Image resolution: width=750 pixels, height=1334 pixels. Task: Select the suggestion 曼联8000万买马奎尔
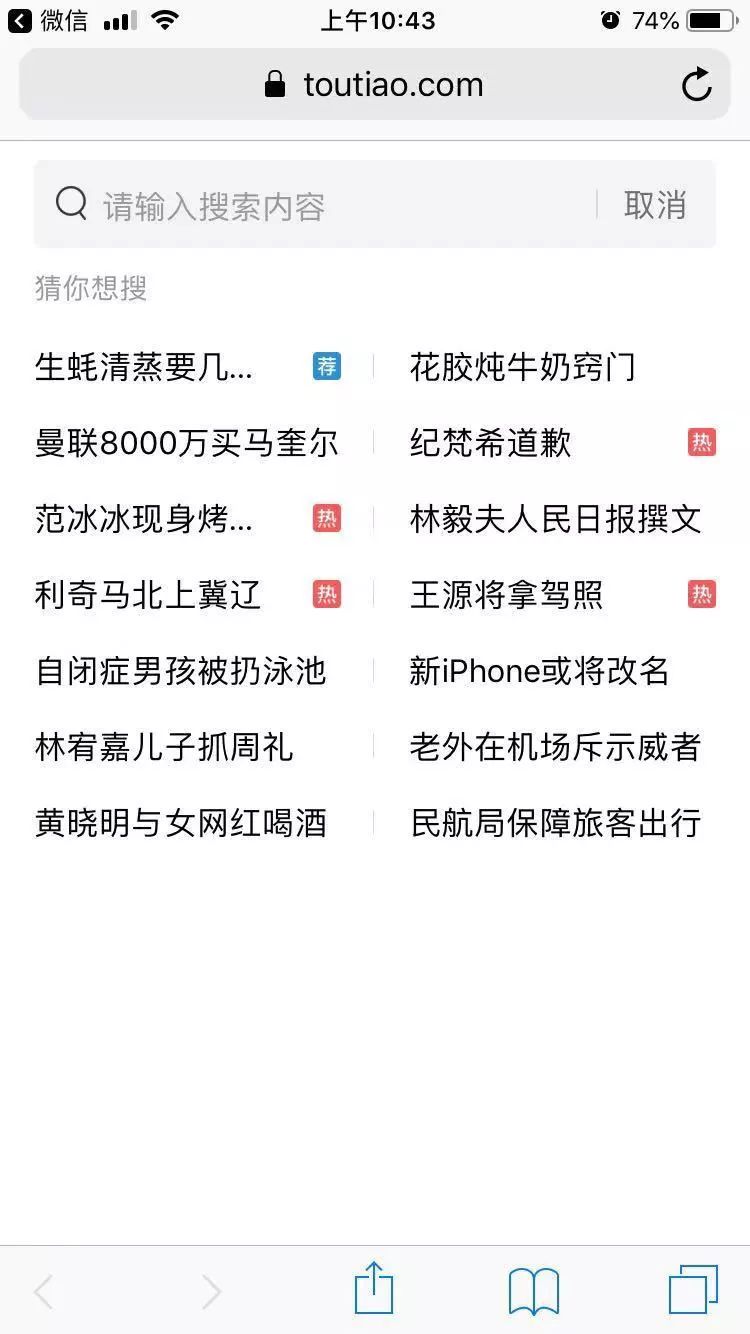click(x=187, y=443)
